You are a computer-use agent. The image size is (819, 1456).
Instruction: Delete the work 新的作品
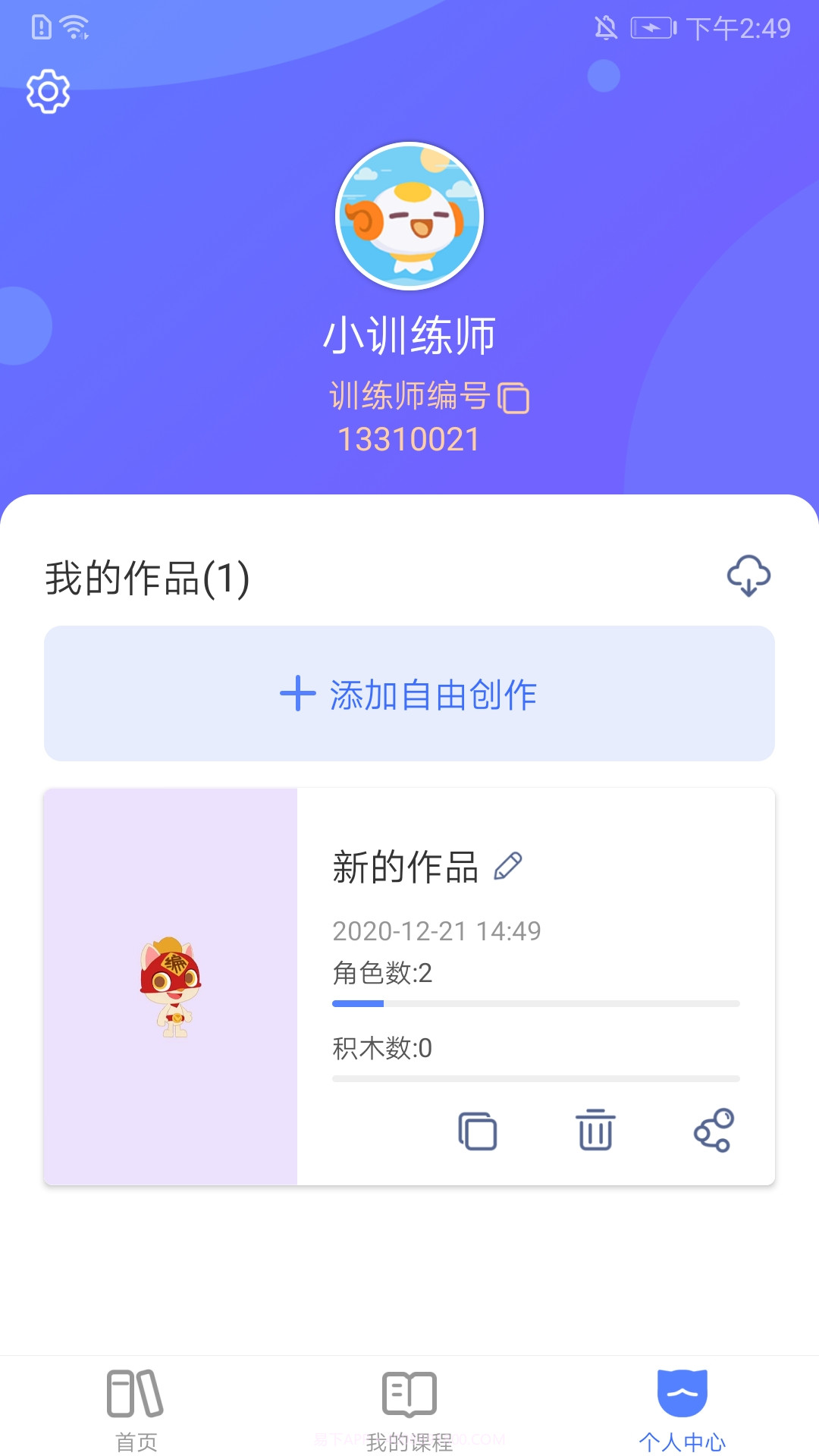(596, 1131)
